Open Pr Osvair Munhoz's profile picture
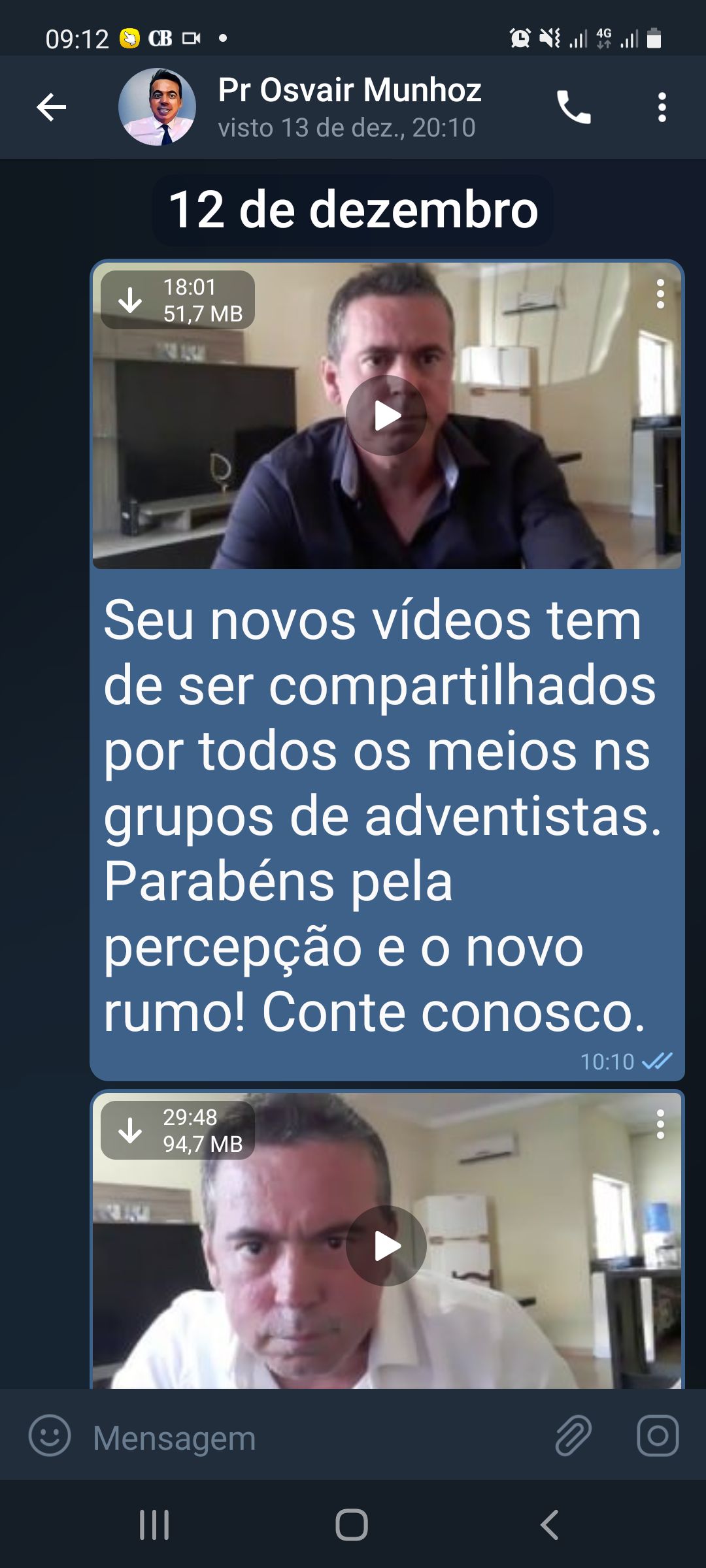The image size is (706, 1568). click(157, 106)
